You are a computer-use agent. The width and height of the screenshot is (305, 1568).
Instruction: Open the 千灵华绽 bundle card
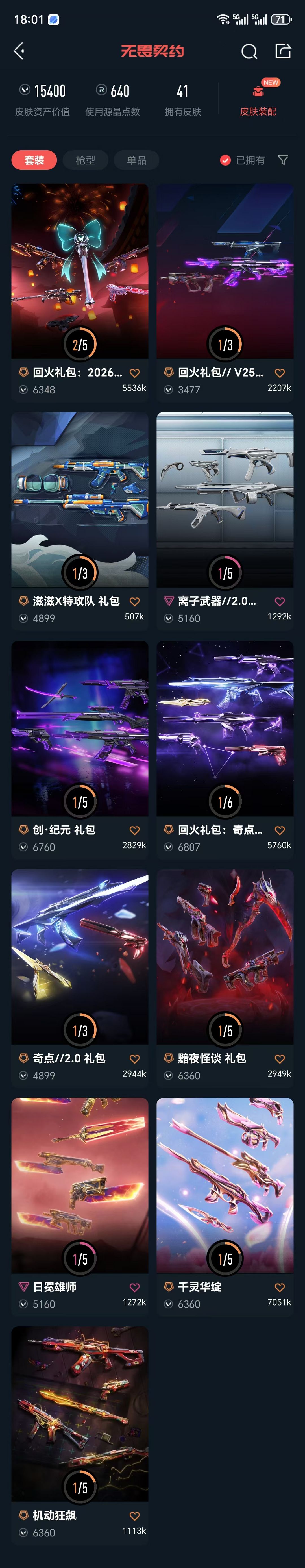[x=225, y=1206]
